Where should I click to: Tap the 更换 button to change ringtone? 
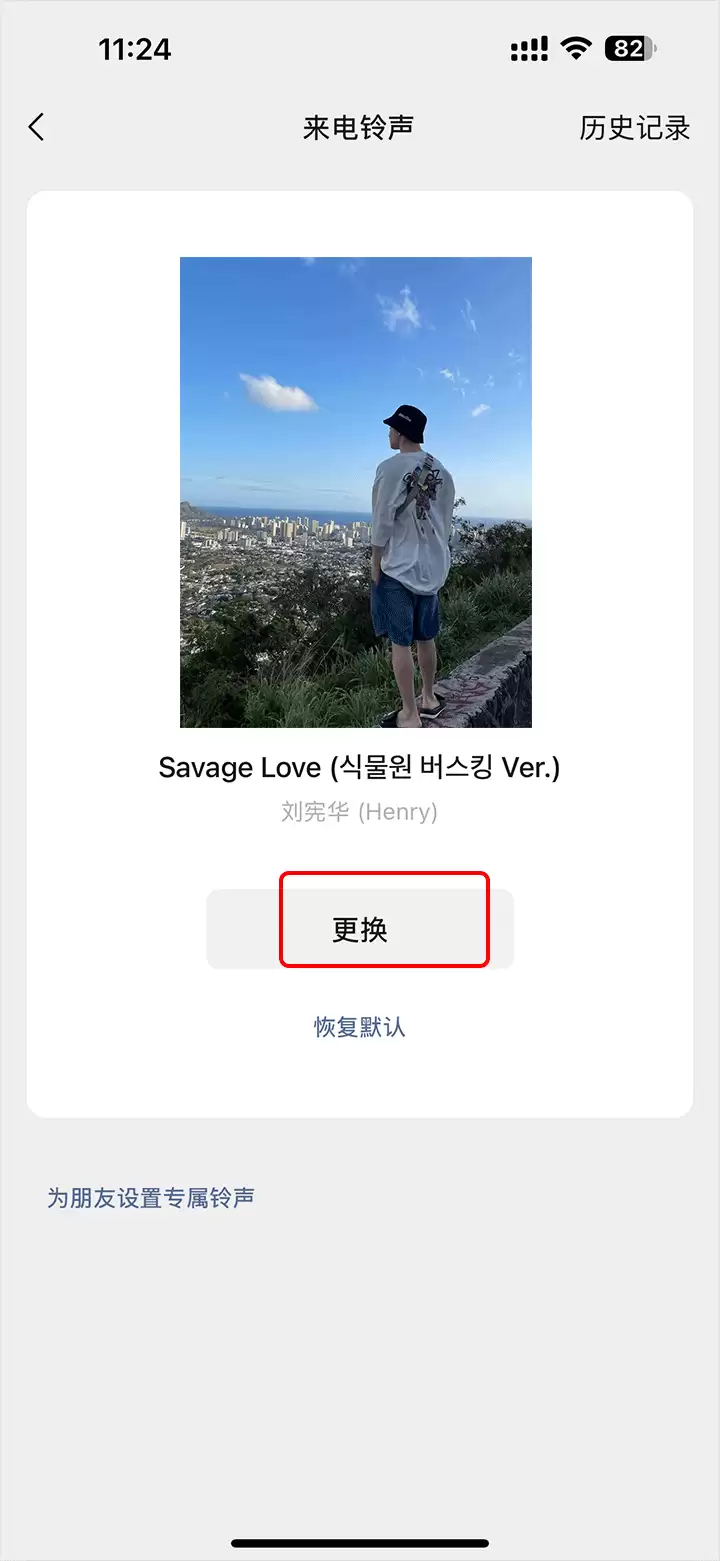(360, 929)
